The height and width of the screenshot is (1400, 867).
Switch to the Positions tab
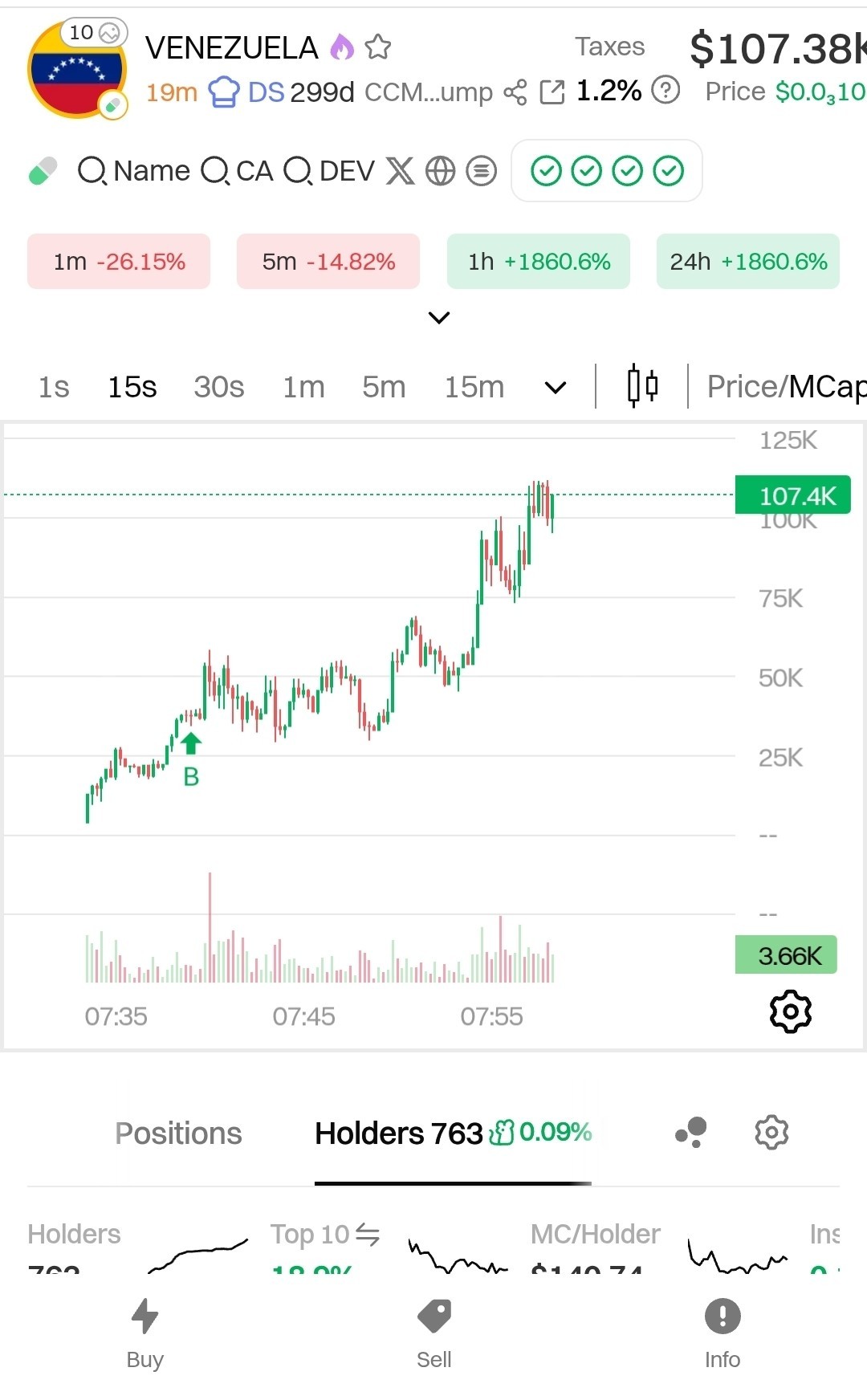pyautogui.click(x=178, y=1133)
